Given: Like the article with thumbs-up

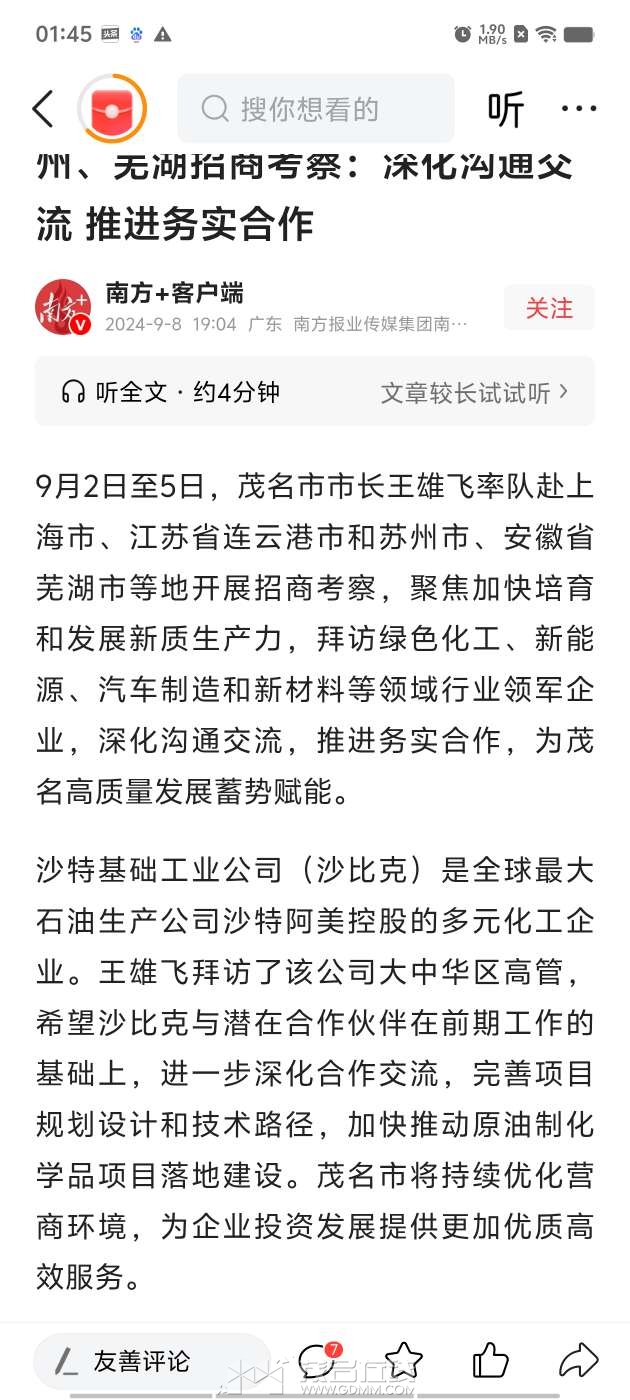Looking at the screenshot, I should [x=490, y=1360].
